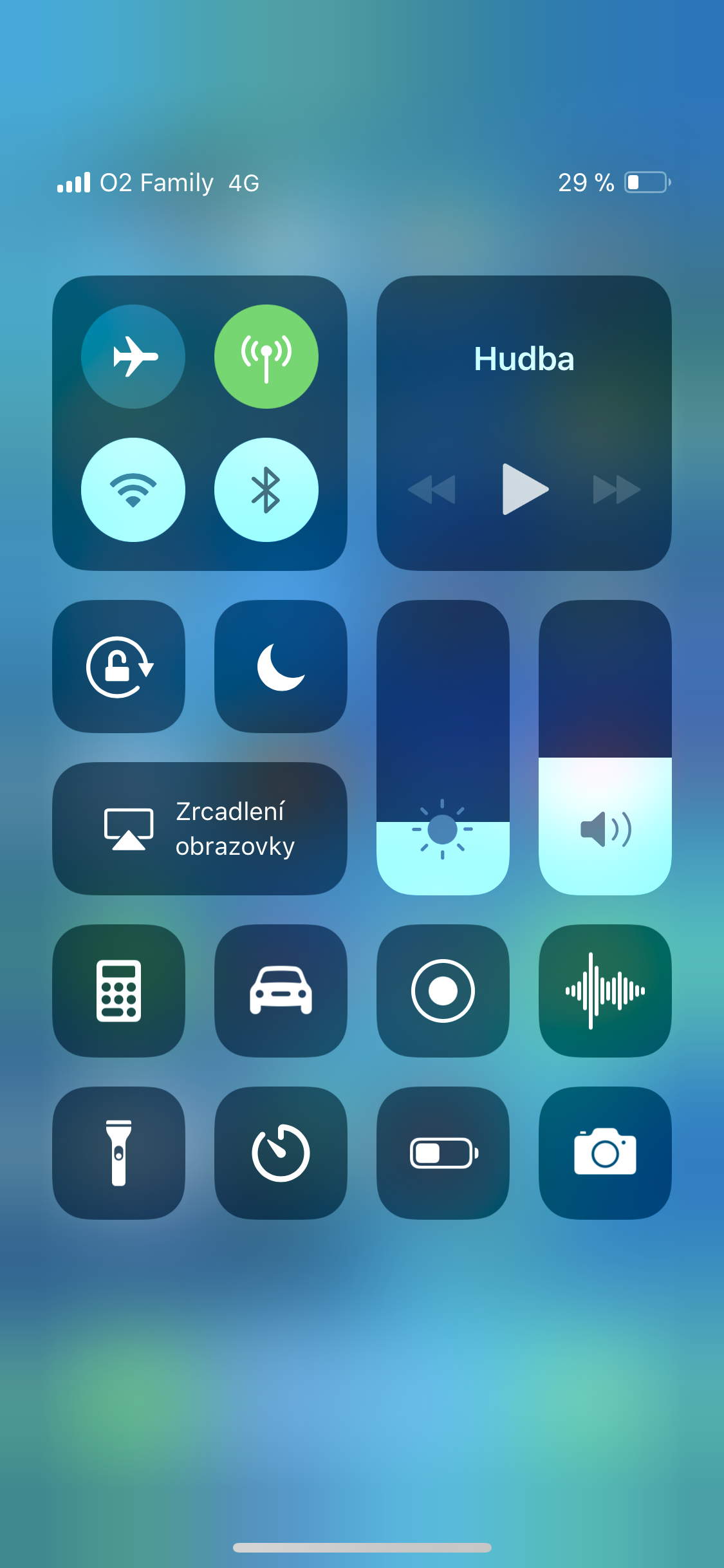Launch the camera
Screen dimensions: 724x1568
tap(605, 1153)
